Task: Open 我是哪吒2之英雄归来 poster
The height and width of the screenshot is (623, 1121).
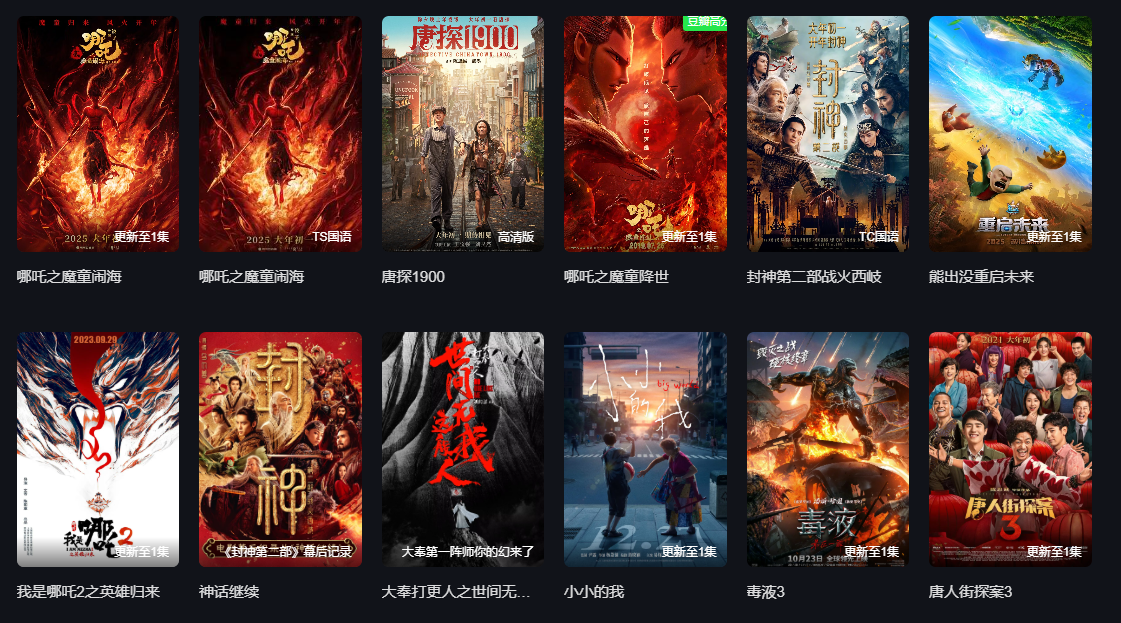Action: pyautogui.click(x=98, y=449)
